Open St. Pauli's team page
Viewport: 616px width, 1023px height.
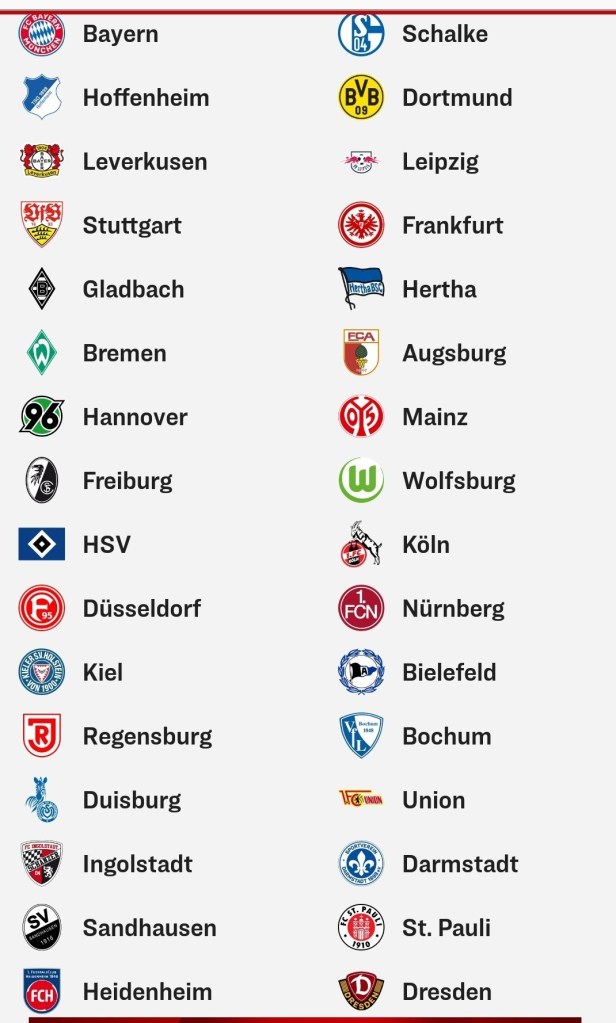(446, 929)
